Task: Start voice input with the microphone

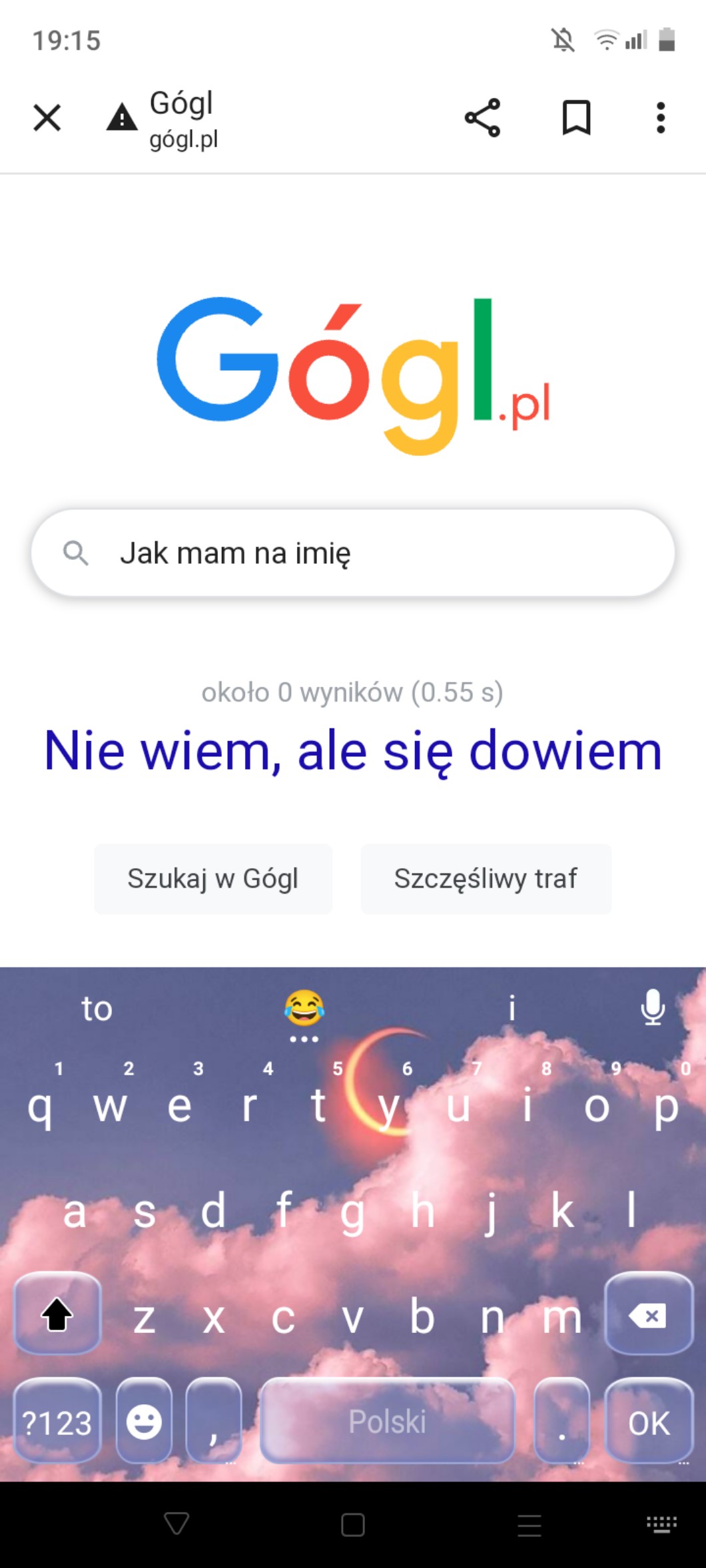Action: [653, 1007]
